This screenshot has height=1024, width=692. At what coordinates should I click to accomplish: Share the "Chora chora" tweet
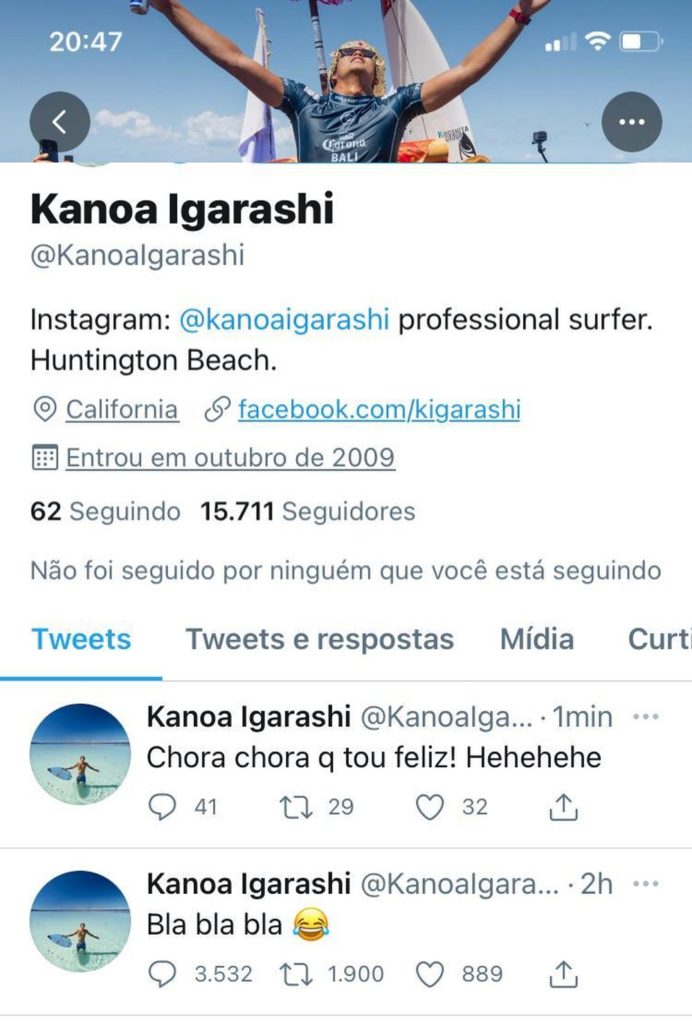[x=564, y=806]
